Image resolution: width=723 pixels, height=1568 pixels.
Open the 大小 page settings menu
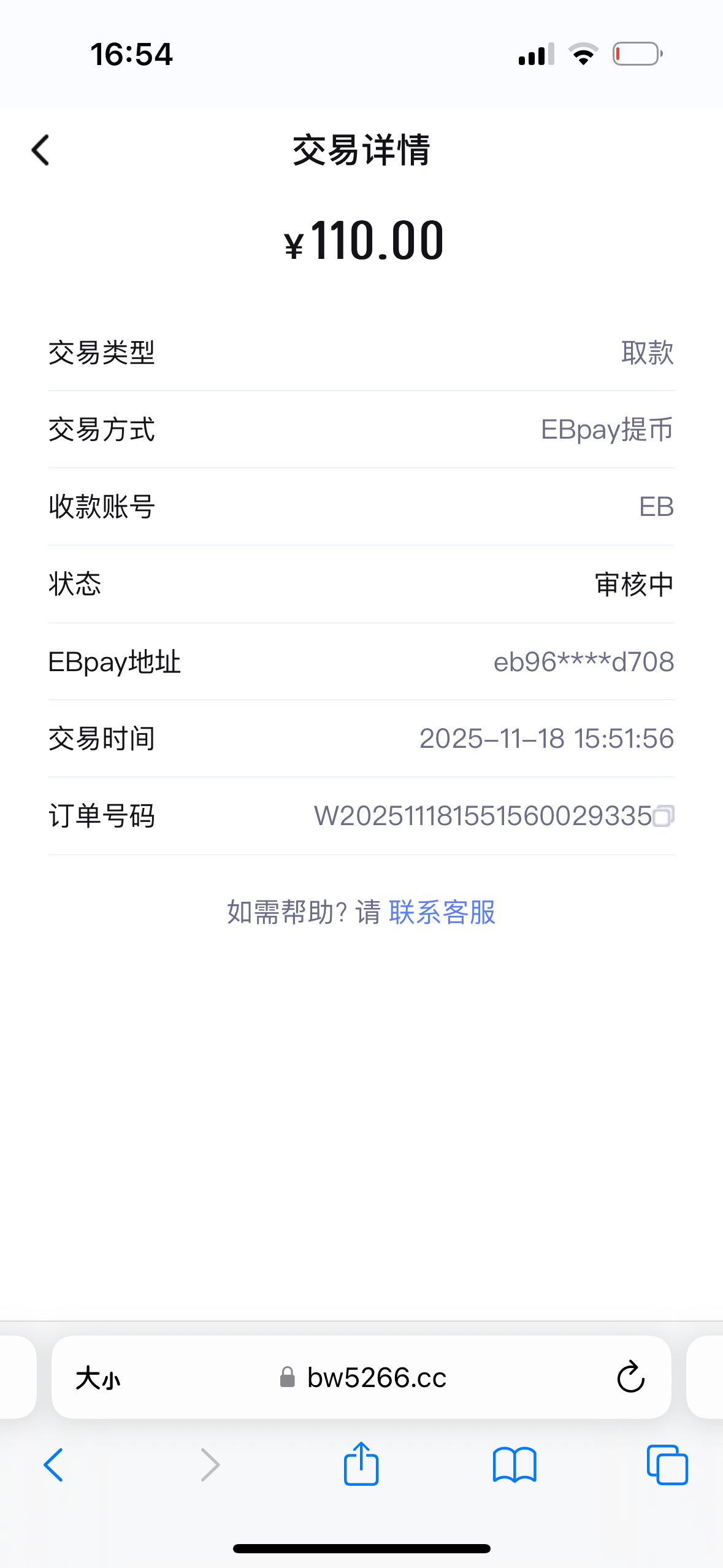click(98, 1378)
